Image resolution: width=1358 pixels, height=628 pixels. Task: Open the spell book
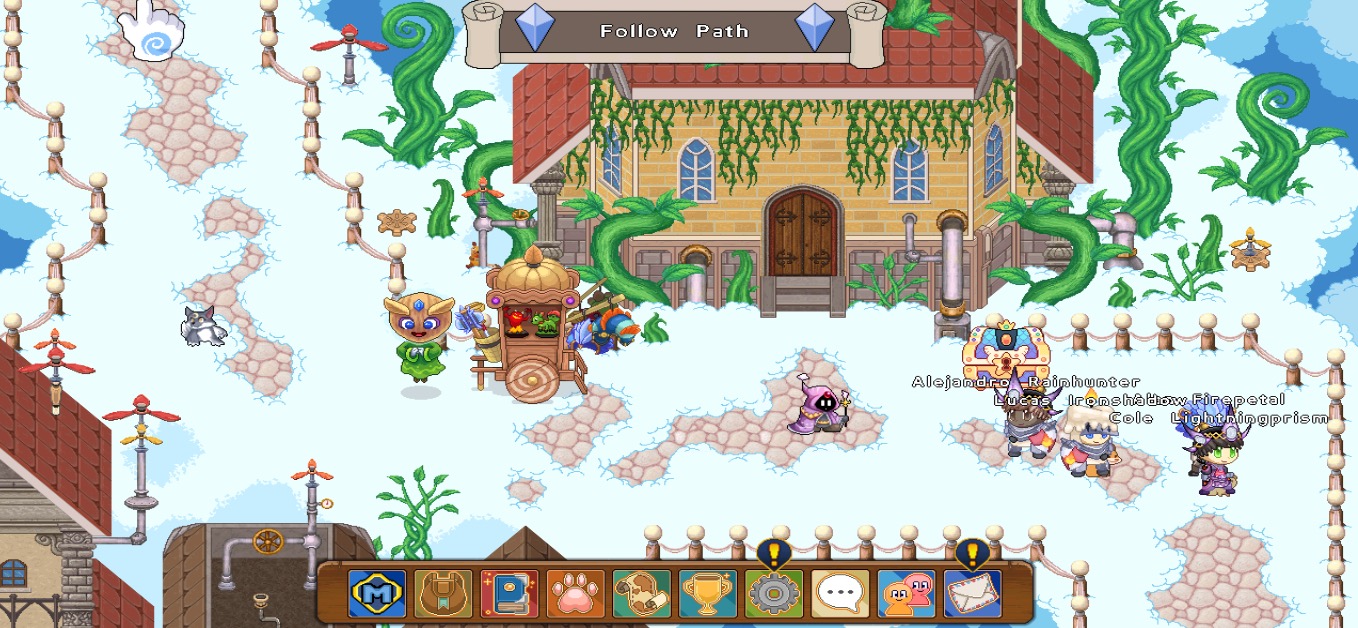509,594
